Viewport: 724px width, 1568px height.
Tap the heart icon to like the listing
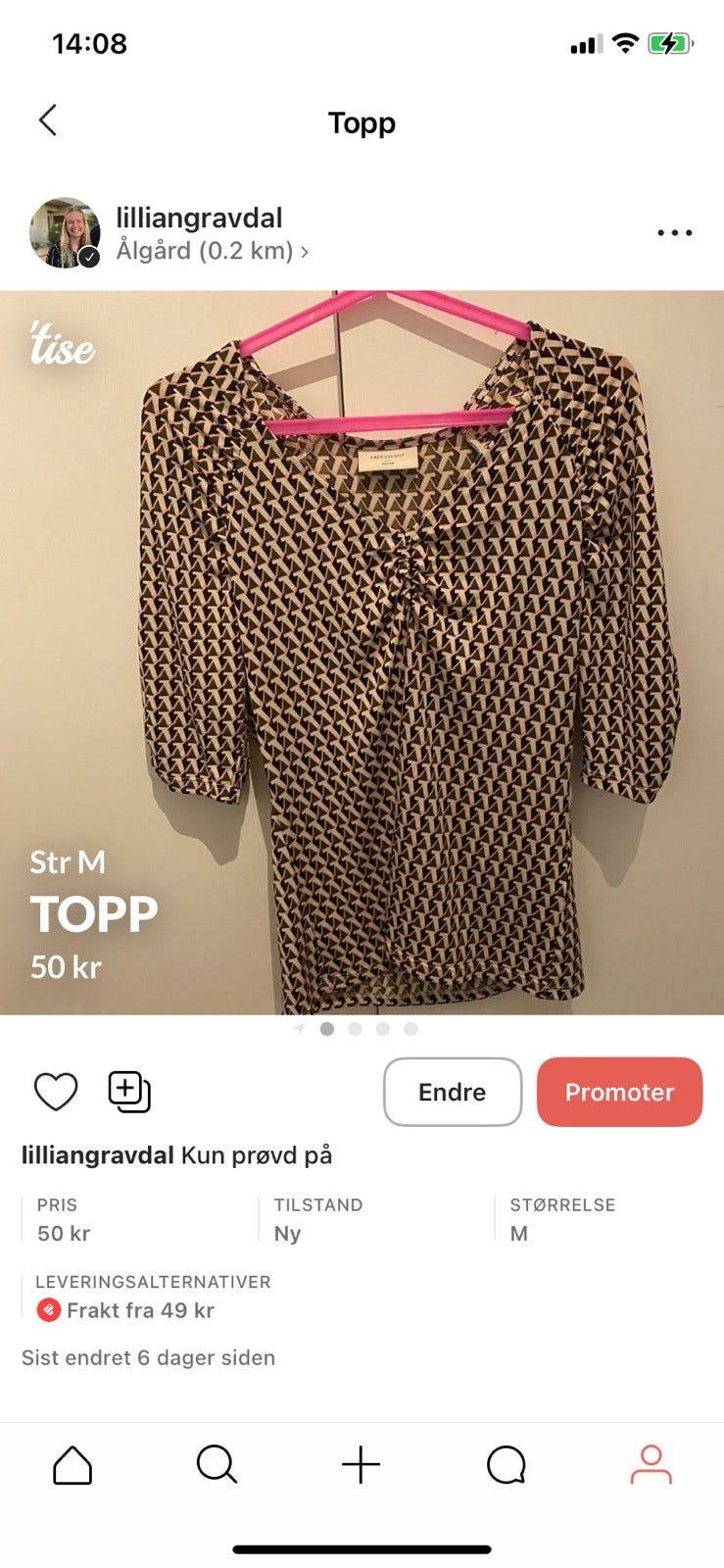pos(56,1091)
